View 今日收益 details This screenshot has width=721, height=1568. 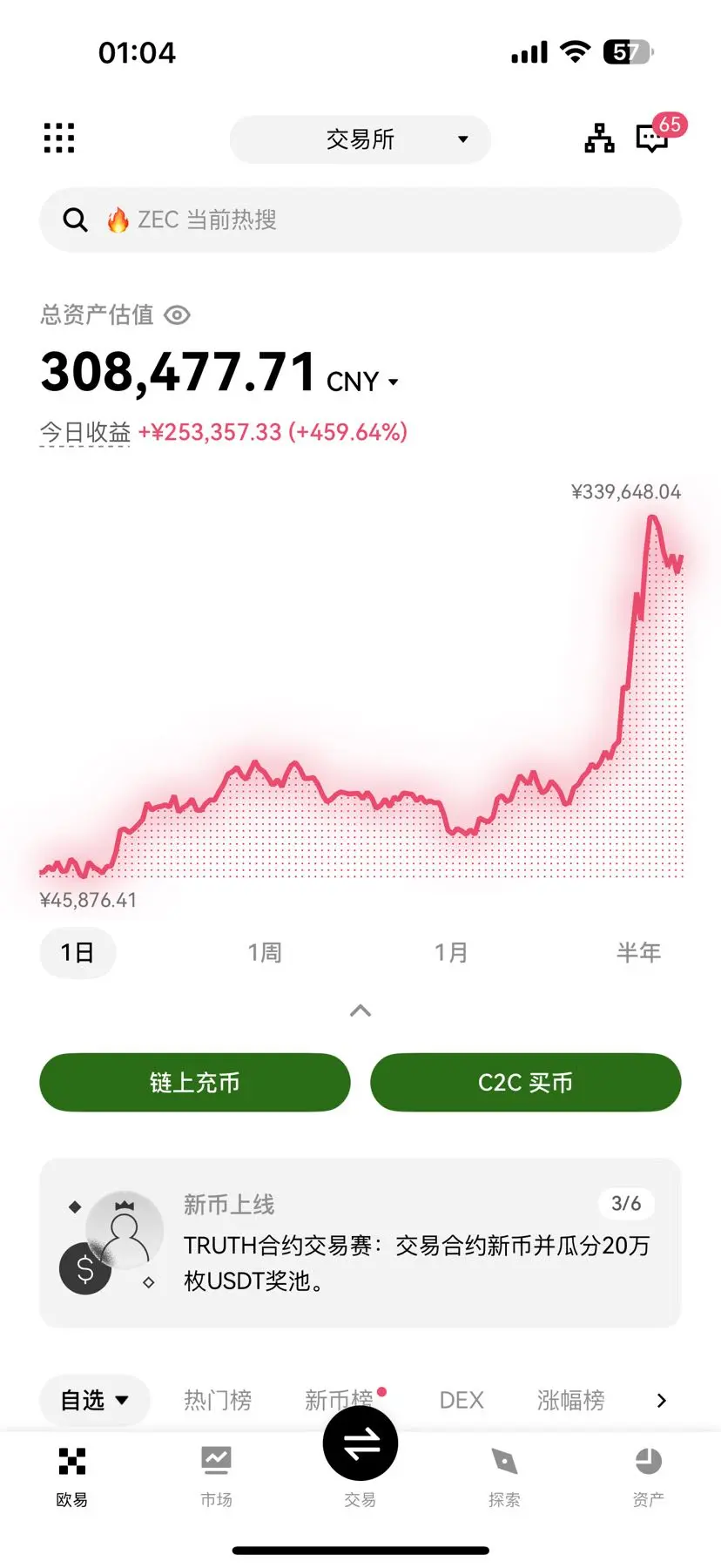pyautogui.click(x=85, y=432)
